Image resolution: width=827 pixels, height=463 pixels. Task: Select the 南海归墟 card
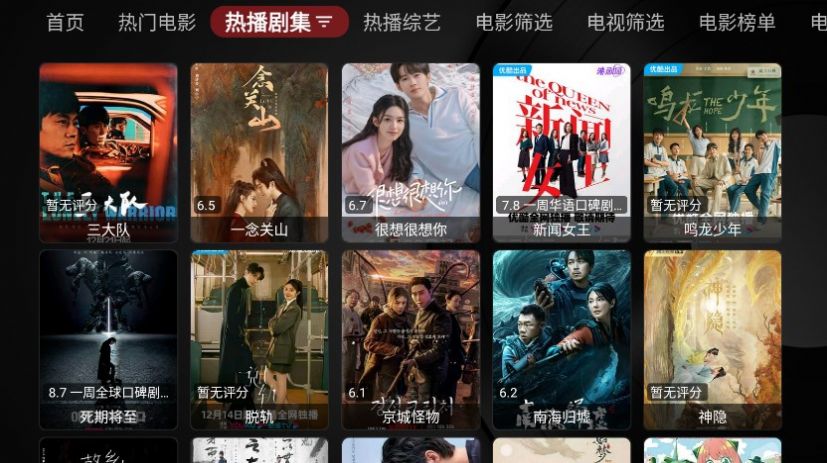562,339
